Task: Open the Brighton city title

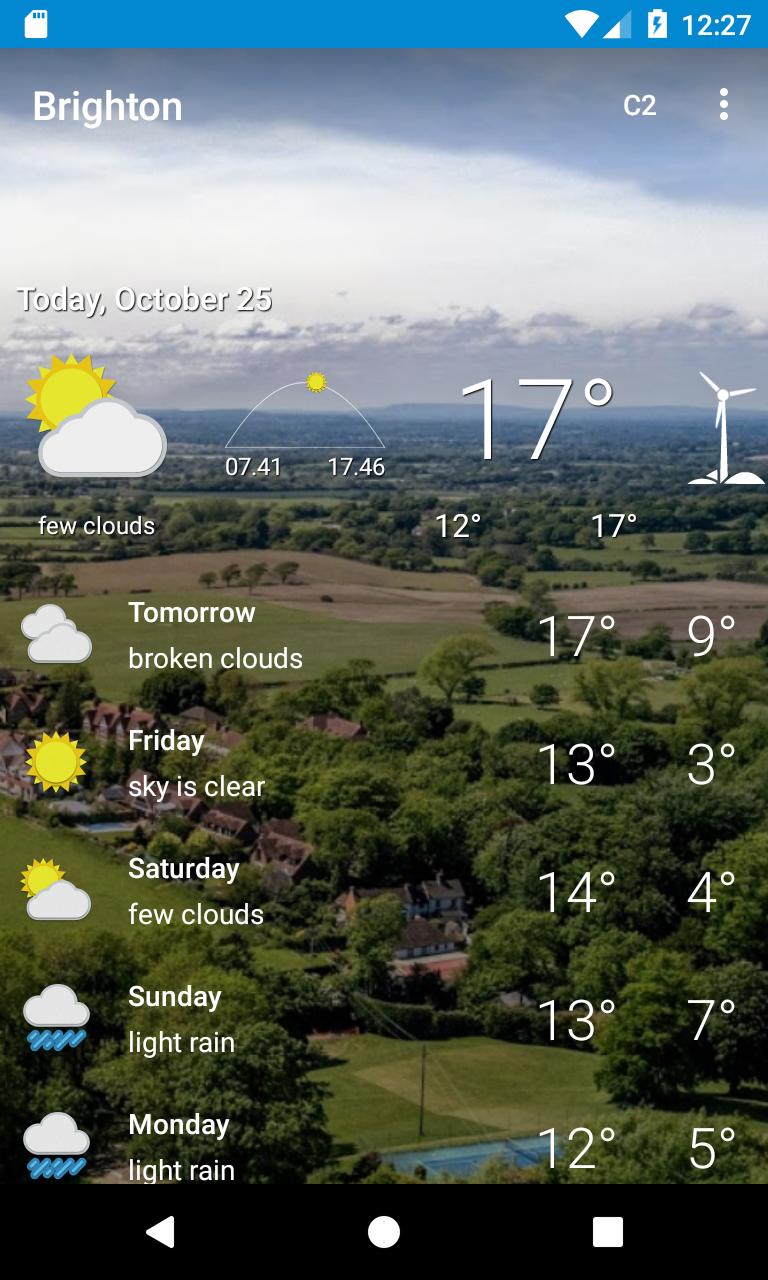Action: (x=107, y=105)
